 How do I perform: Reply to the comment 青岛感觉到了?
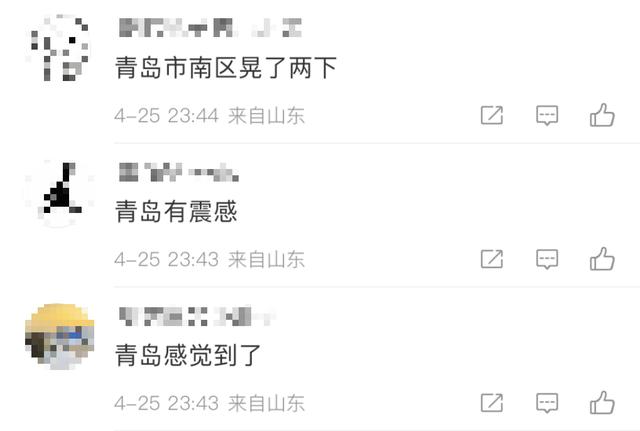point(547,404)
